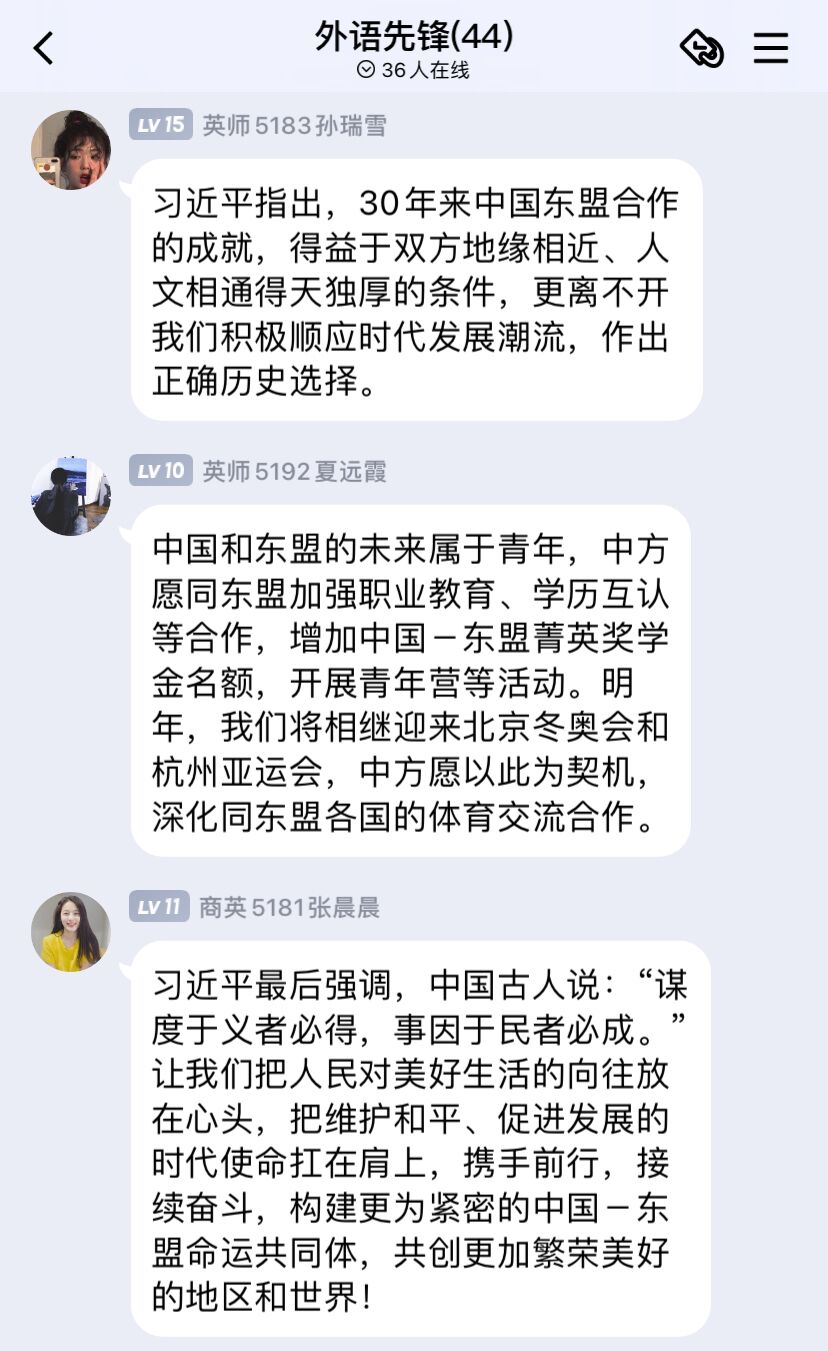Open 张晨晨's profile avatar

71,932
